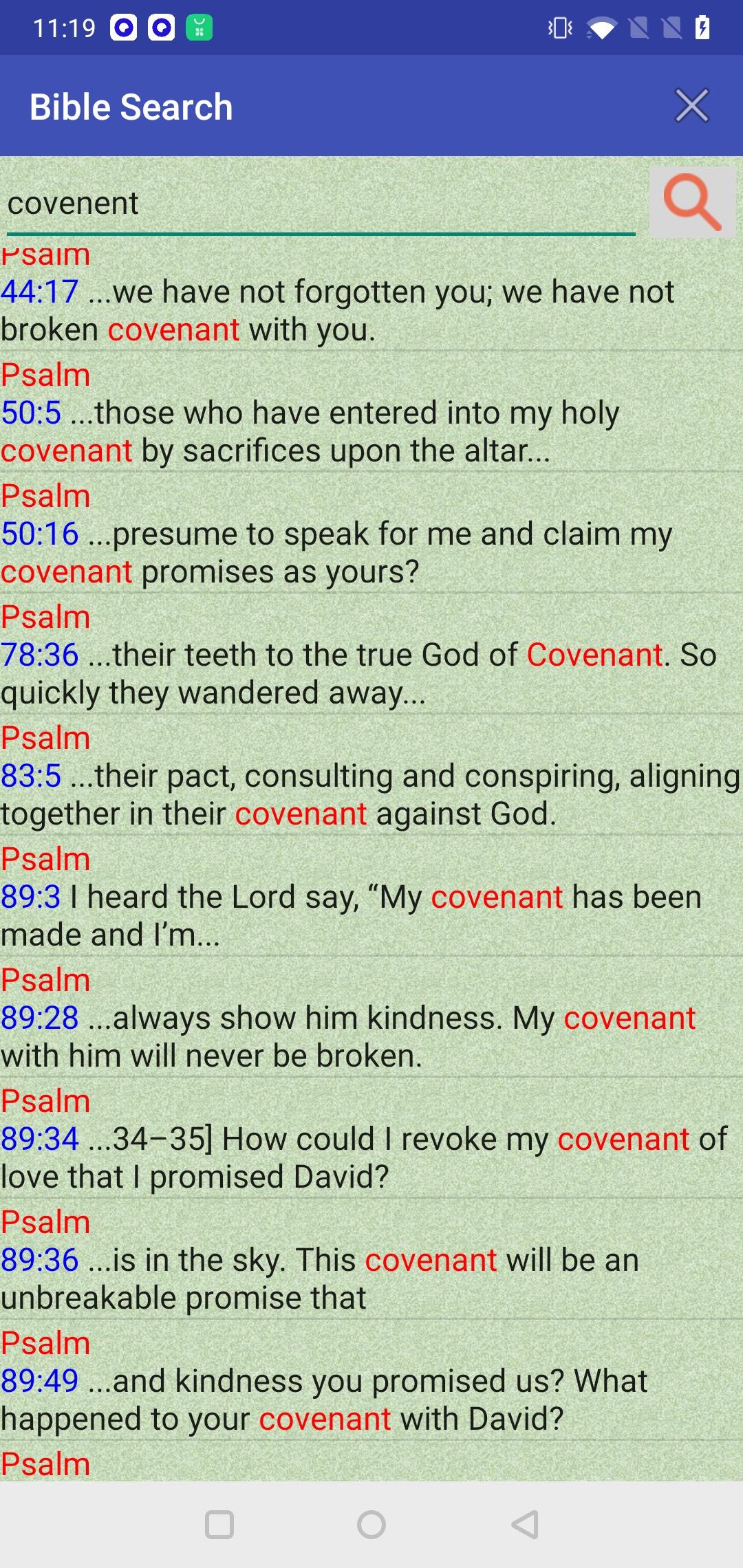Select the Psalm 50:16 verse result
The width and height of the screenshot is (743, 1568).
[x=371, y=533]
